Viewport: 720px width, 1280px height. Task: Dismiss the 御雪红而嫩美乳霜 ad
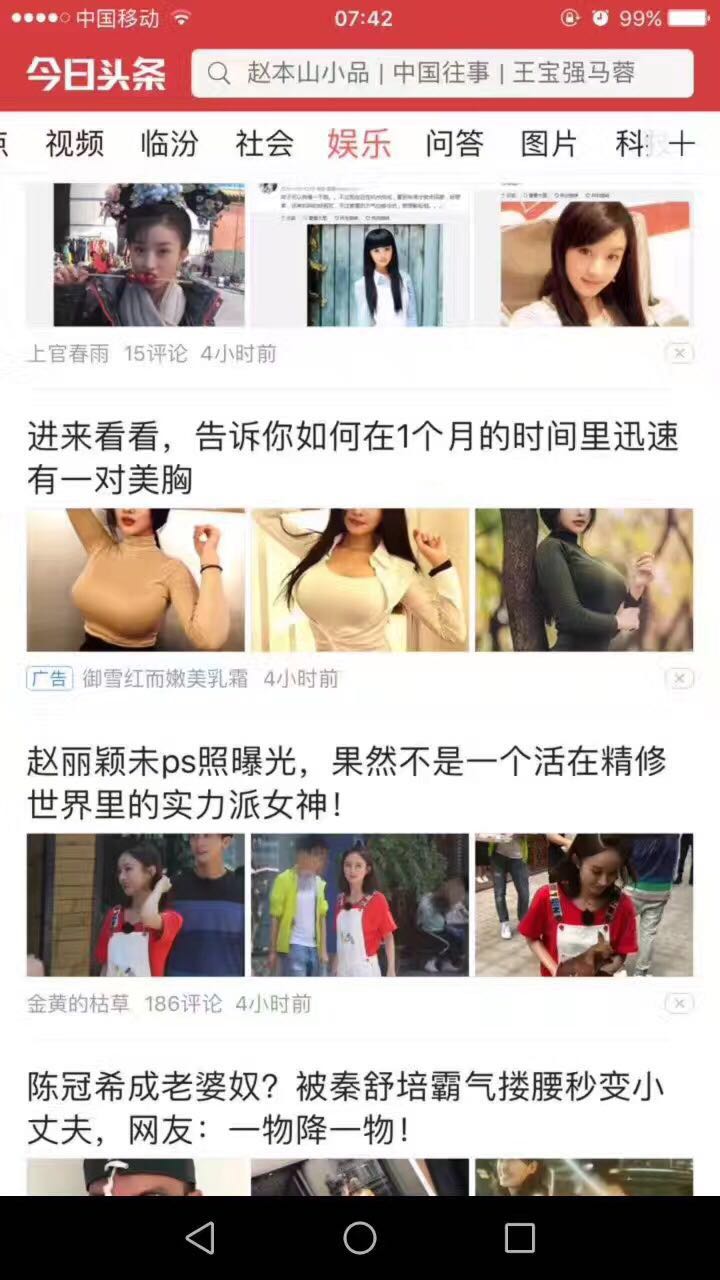tap(679, 678)
